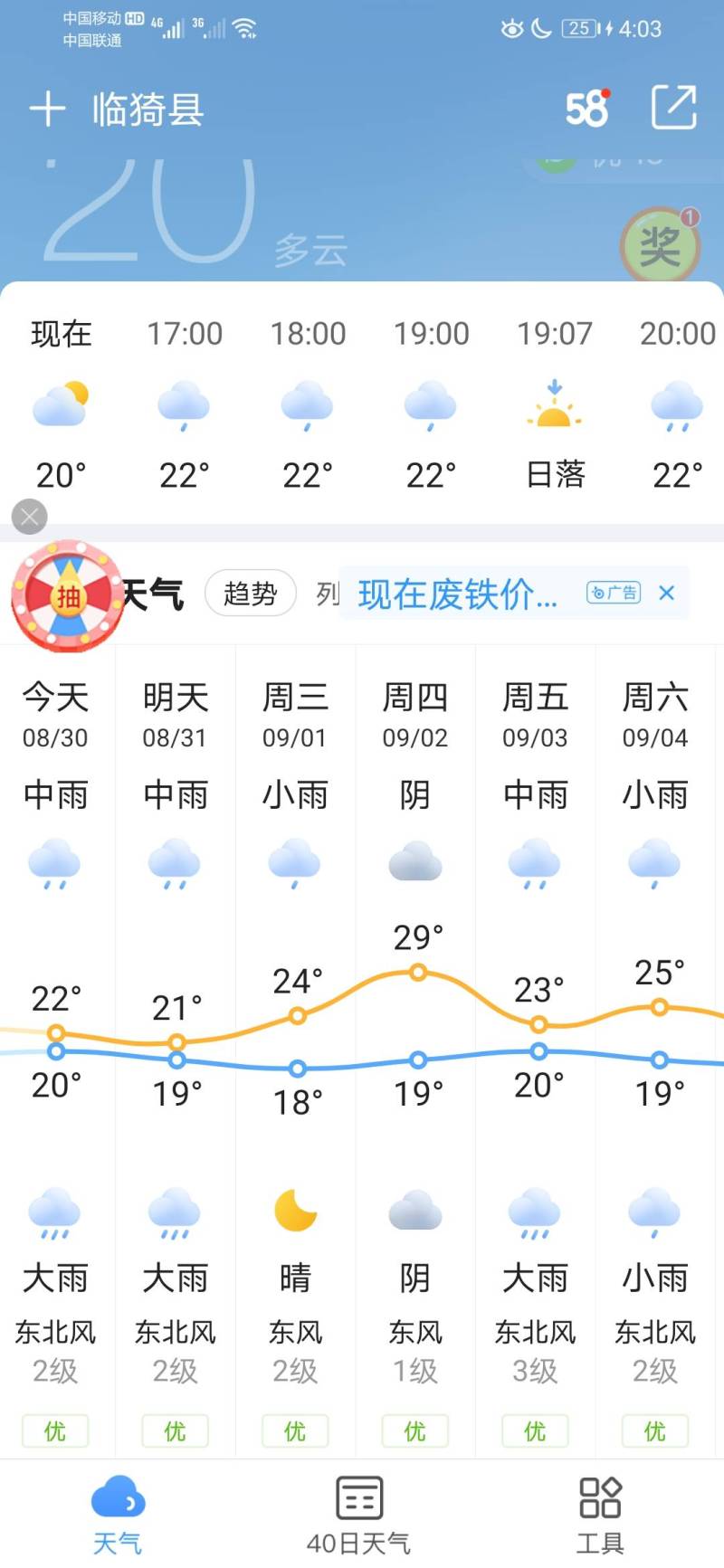Open tomorrow's 08/31 forecast column
724x1568 pixels.
coord(176,1050)
